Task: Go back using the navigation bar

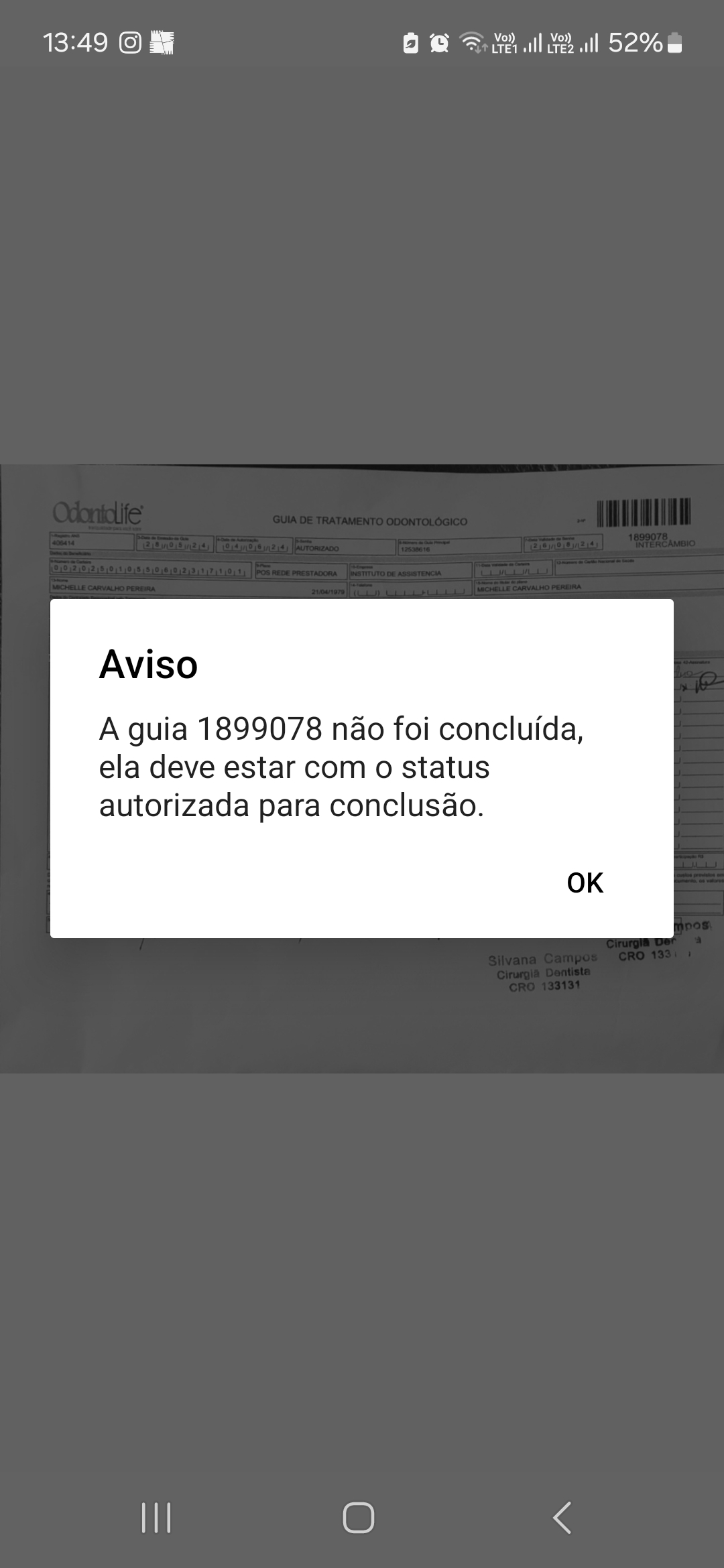Action: [562, 1517]
